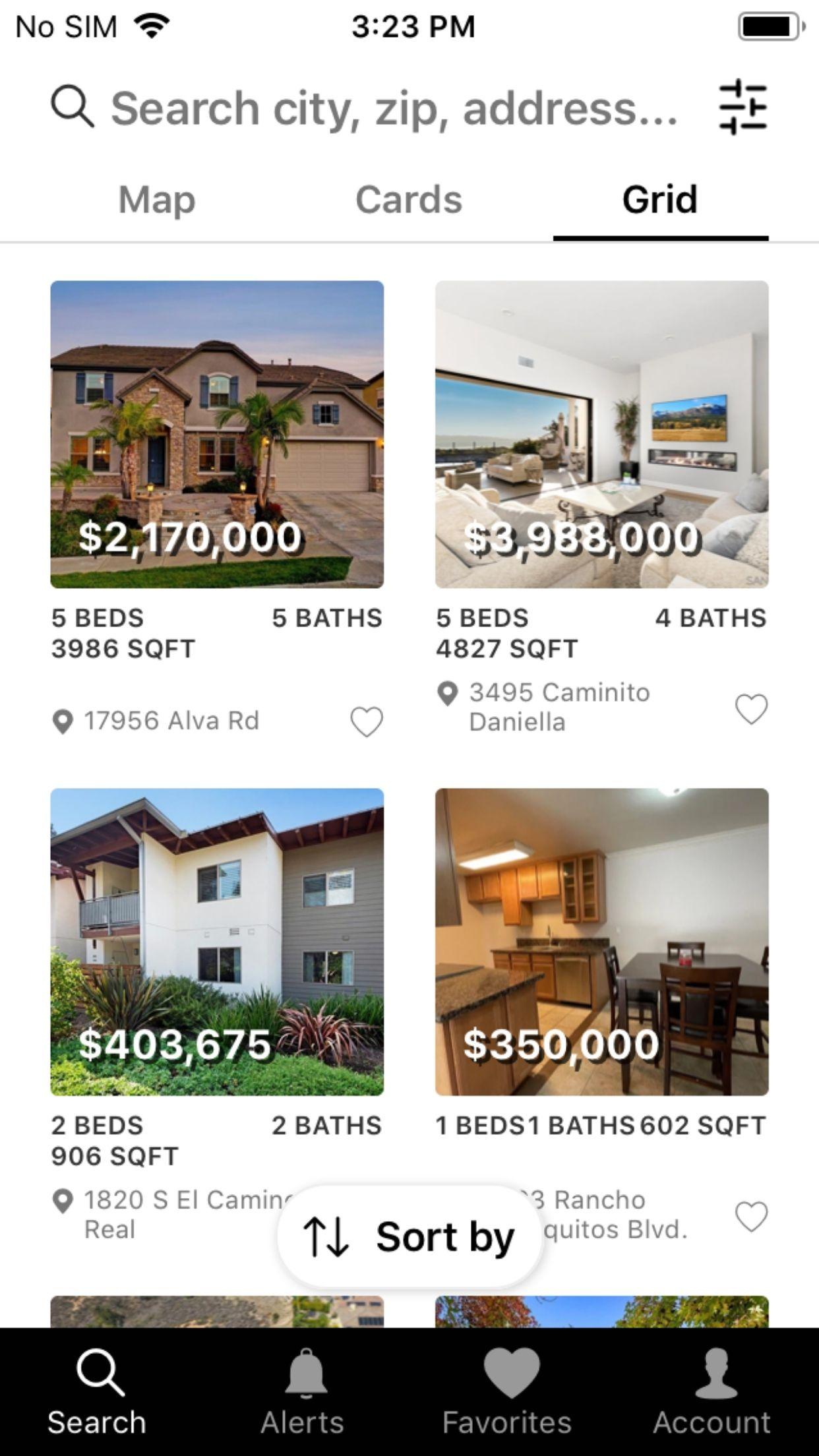This screenshot has width=819, height=1456.
Task: Switch to the Map view tab
Action: (x=157, y=200)
